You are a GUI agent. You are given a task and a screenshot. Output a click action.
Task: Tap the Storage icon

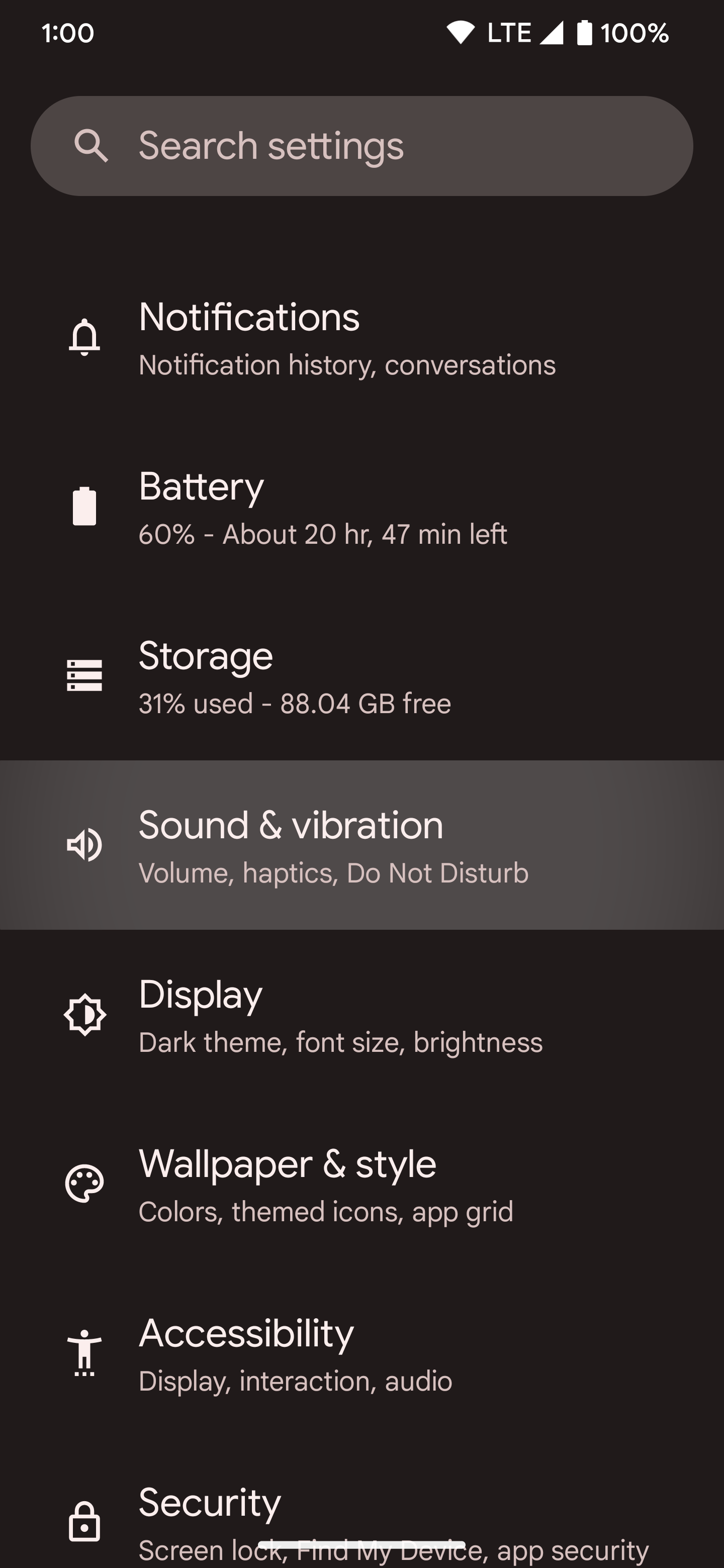click(x=84, y=675)
